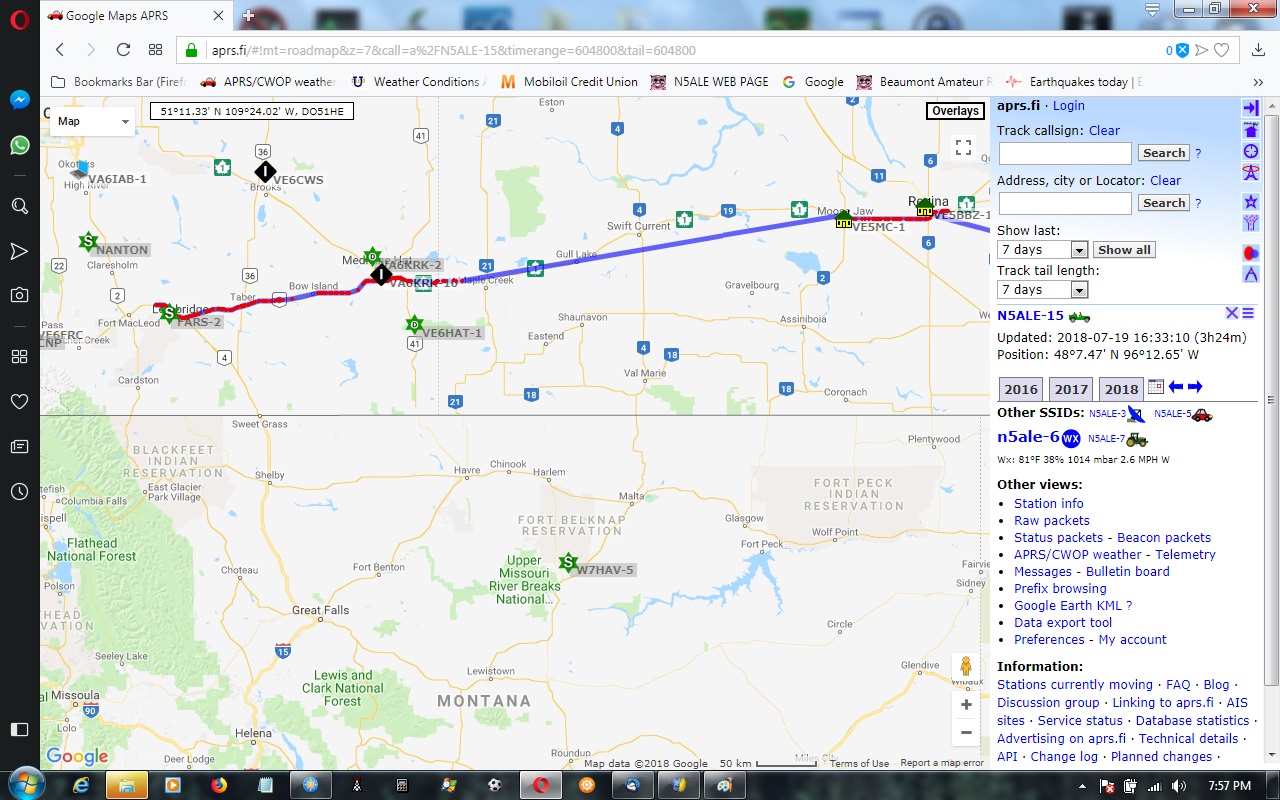Select the 2017 year tab
This screenshot has height=800, width=1280.
point(1070,389)
